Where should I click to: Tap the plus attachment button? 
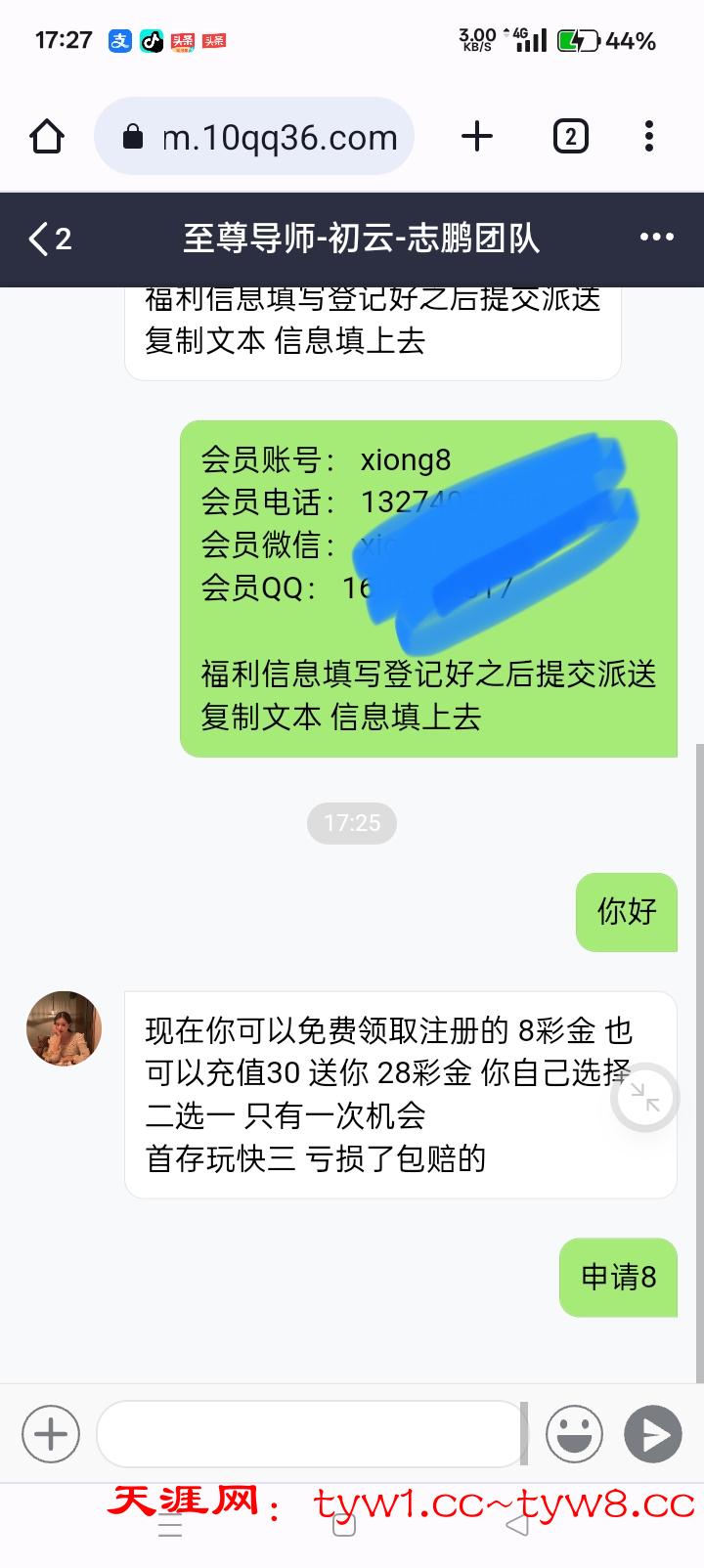[x=51, y=1434]
